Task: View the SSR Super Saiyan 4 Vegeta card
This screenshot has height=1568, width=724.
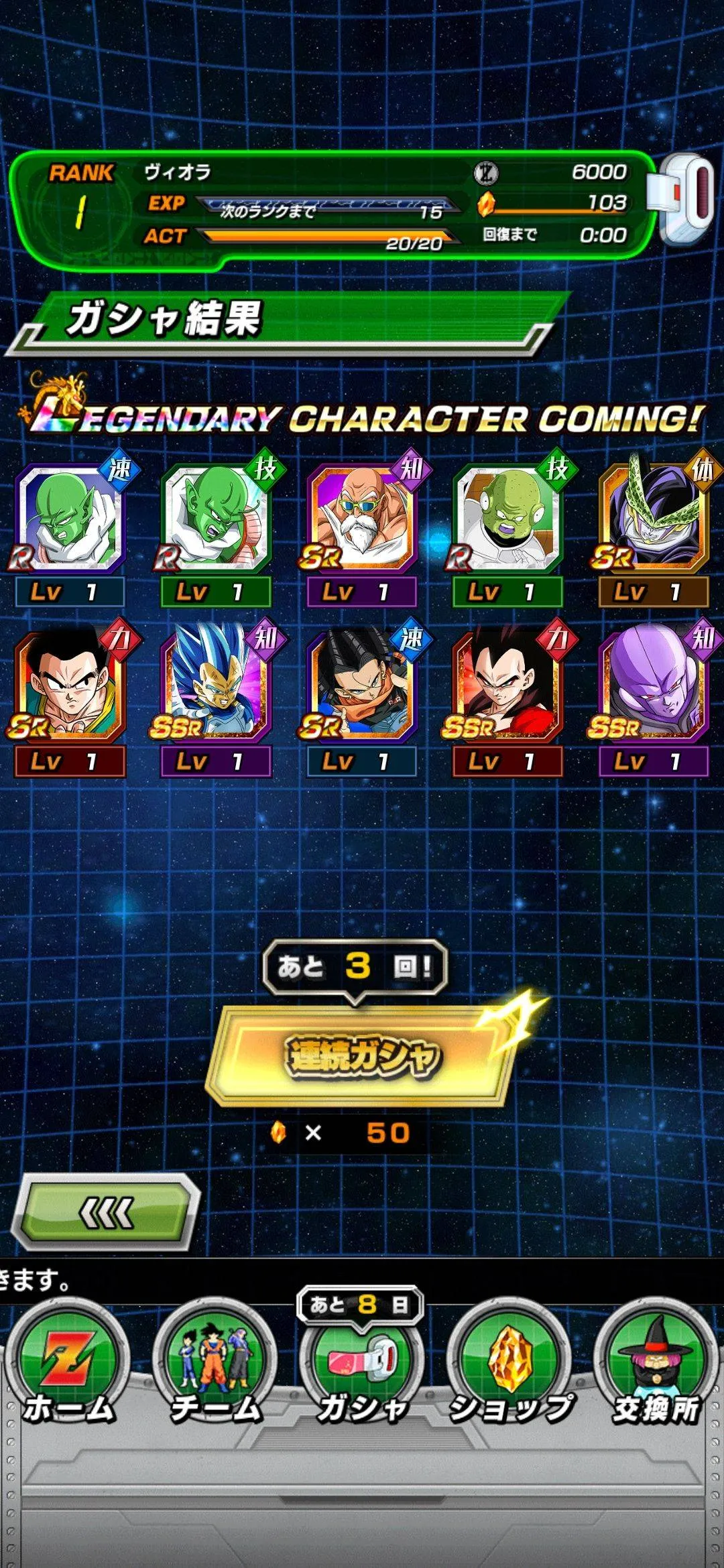Action: [507, 683]
